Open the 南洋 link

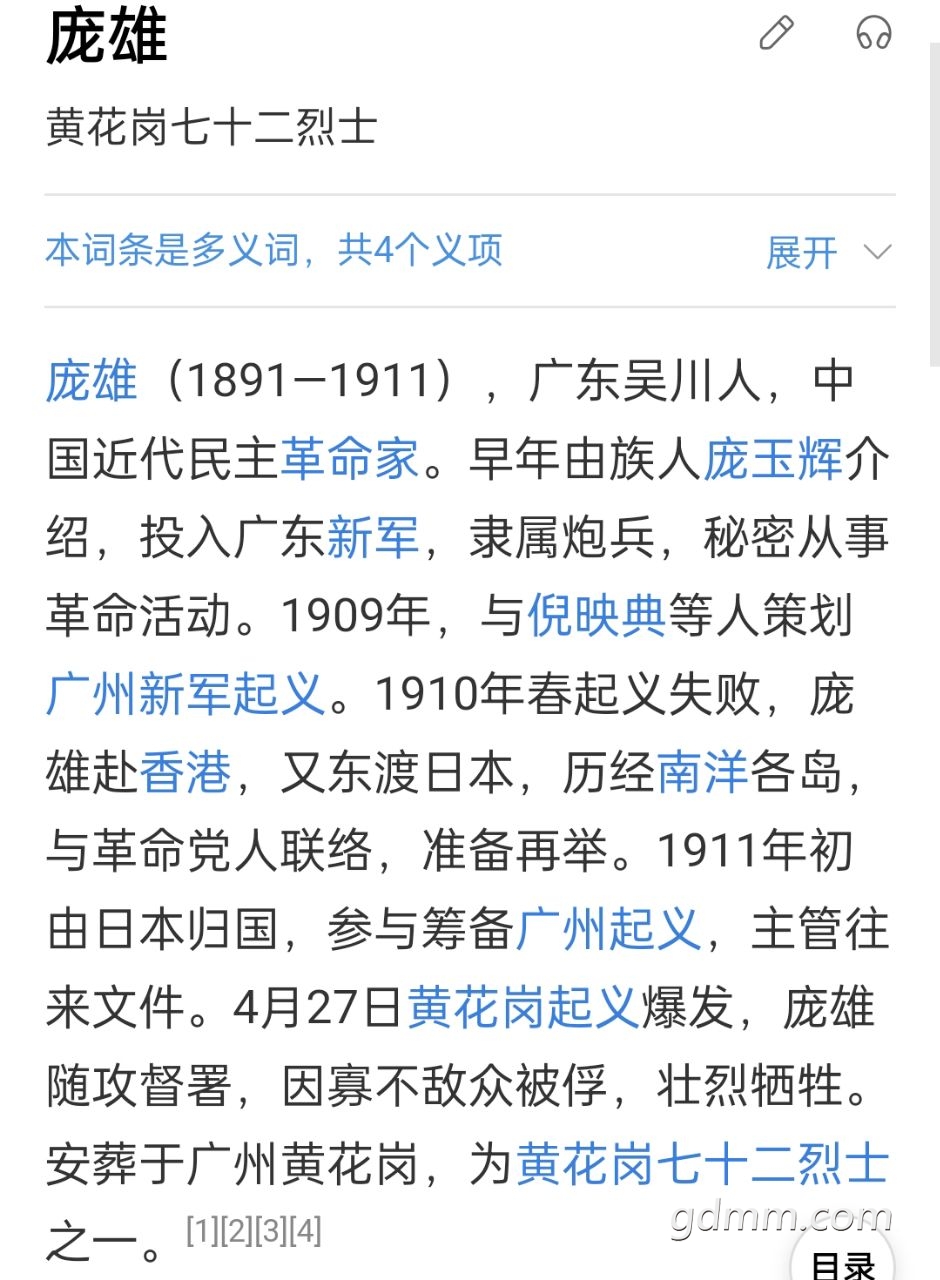tap(703, 773)
